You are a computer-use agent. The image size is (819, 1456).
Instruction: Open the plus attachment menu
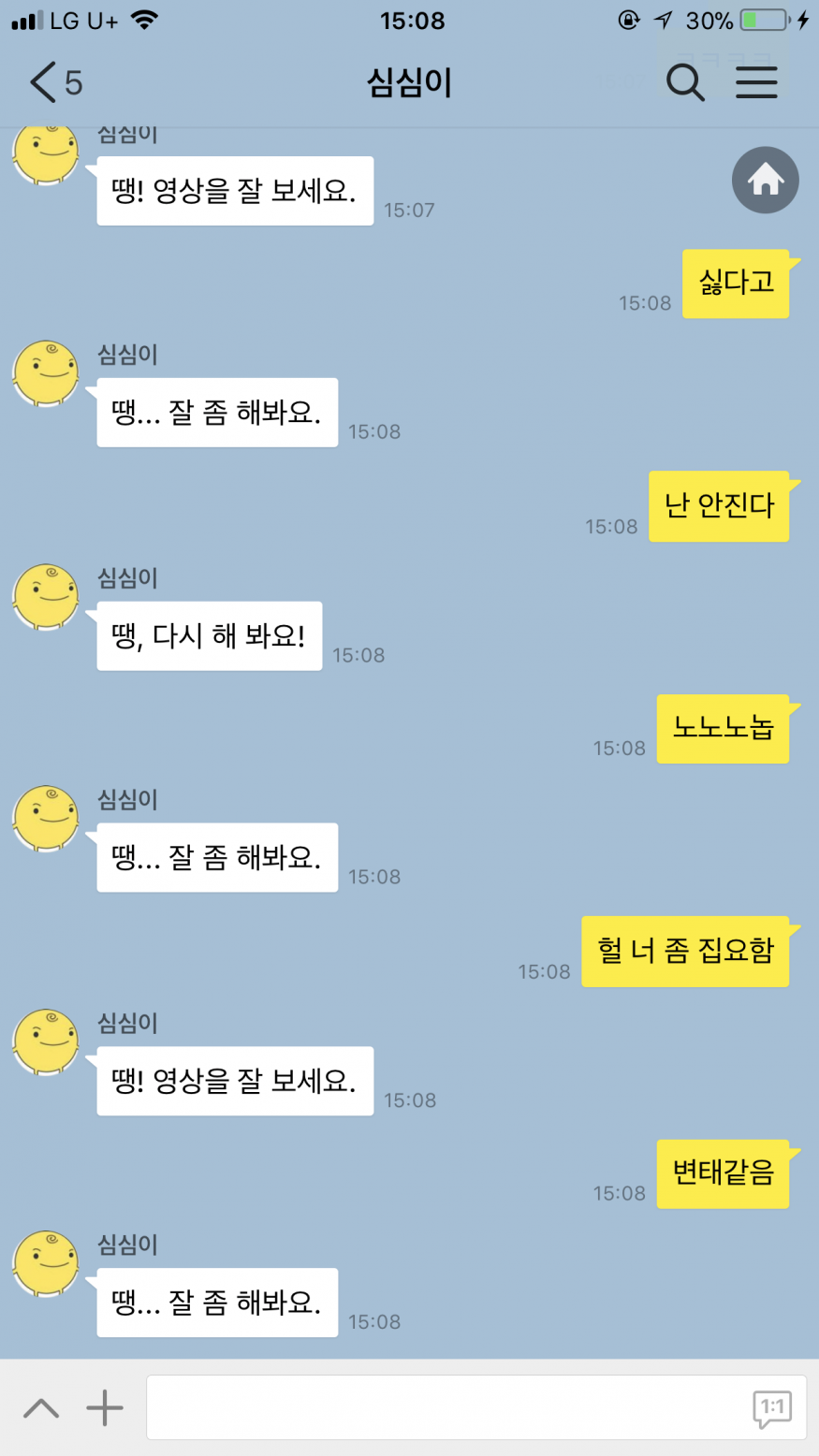[x=105, y=1407]
